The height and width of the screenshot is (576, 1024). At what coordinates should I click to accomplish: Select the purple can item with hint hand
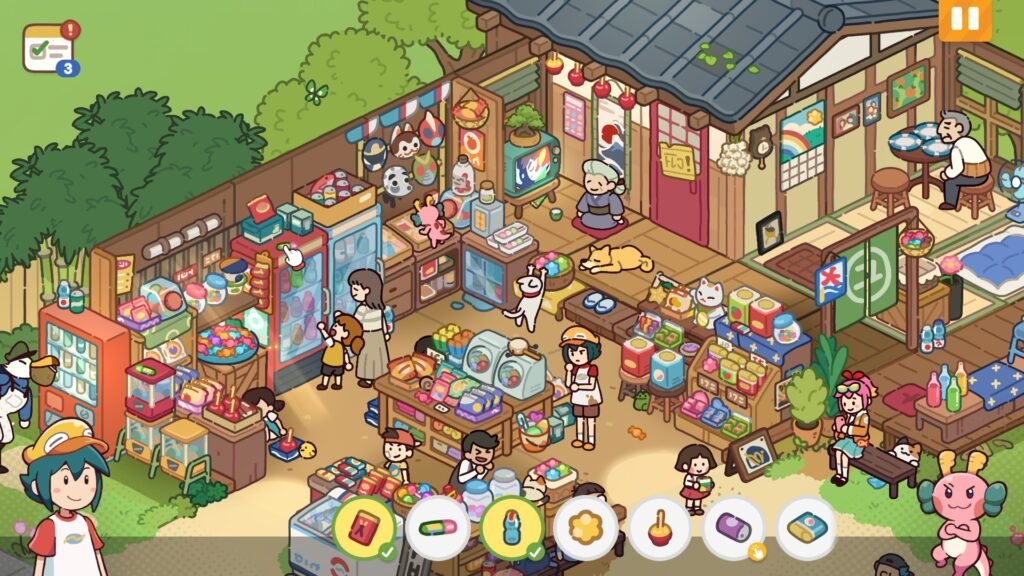[x=733, y=527]
